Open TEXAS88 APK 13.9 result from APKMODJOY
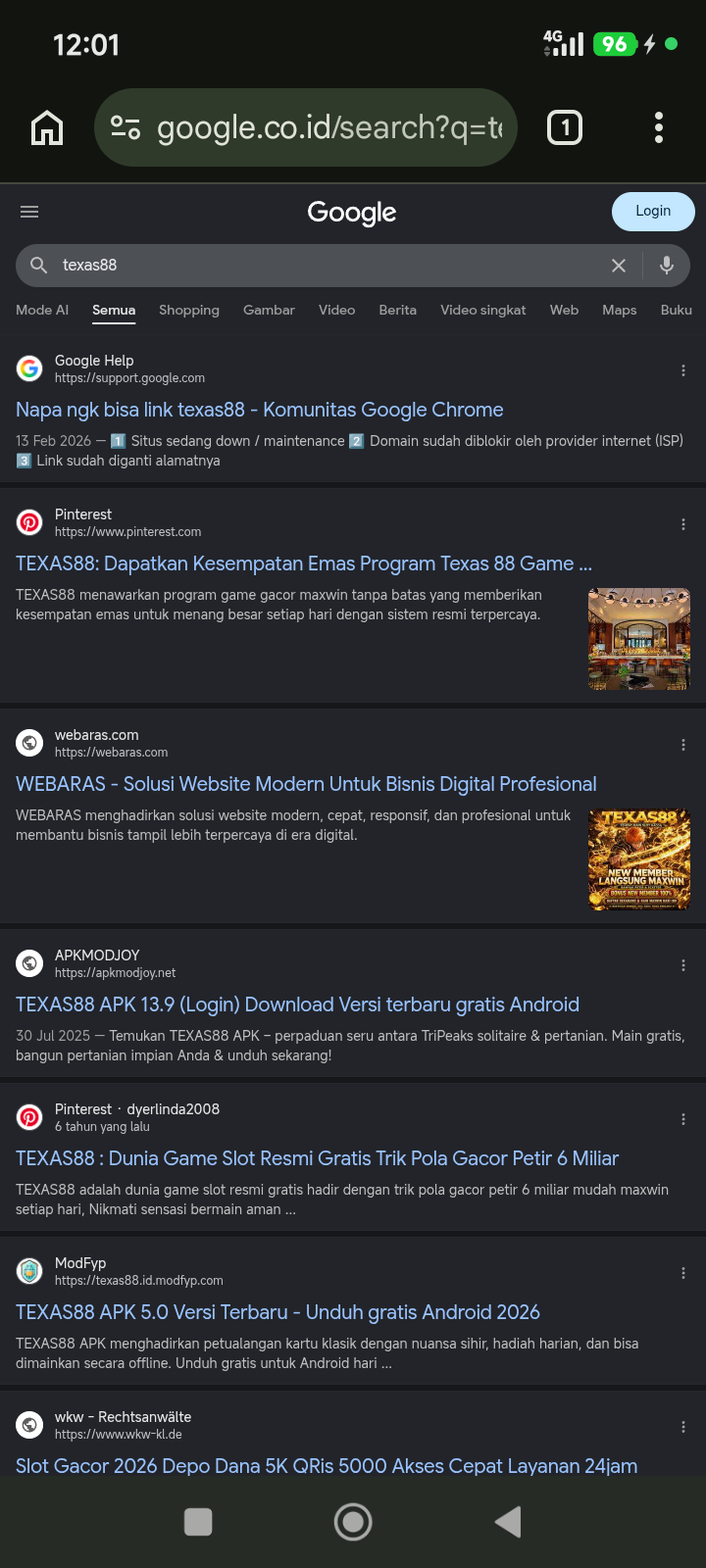Image resolution: width=706 pixels, height=1568 pixels. click(x=297, y=1004)
